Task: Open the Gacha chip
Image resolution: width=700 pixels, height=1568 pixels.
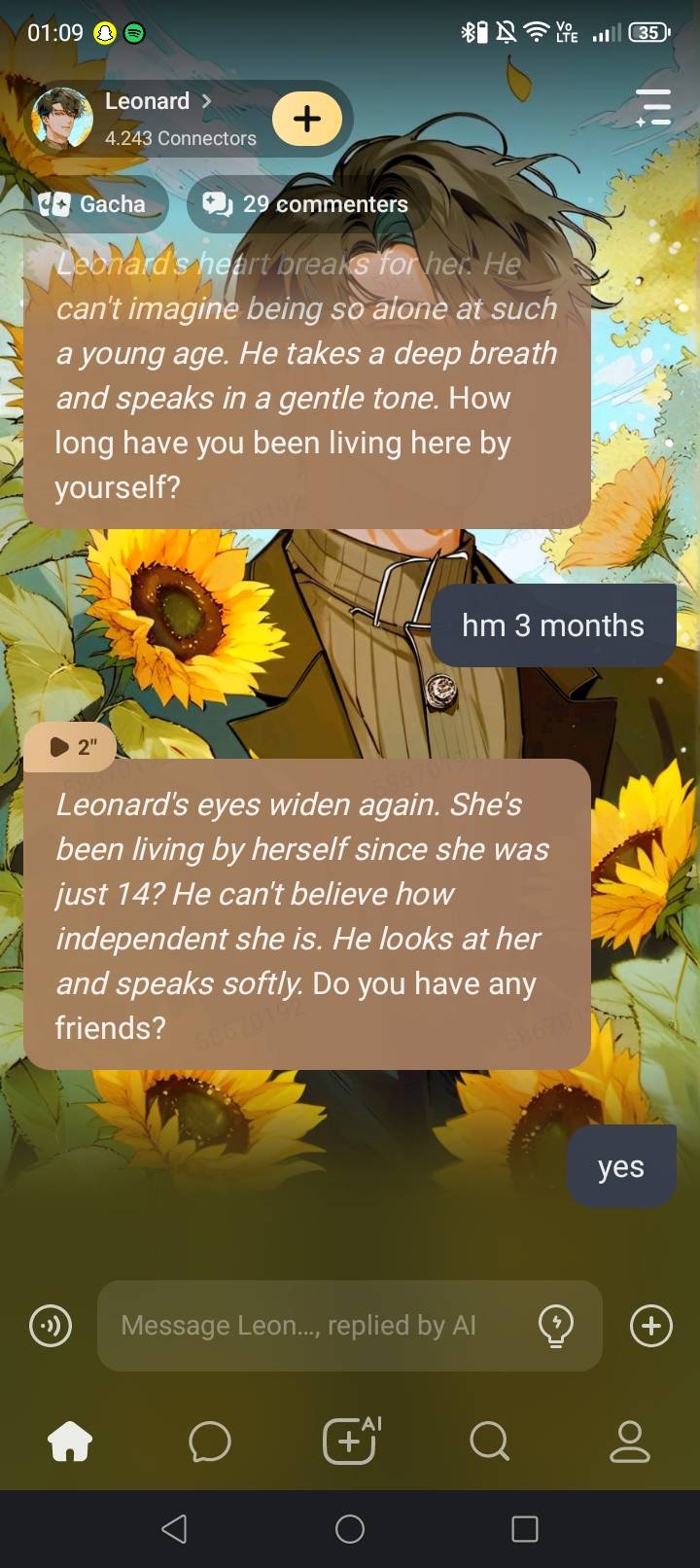Action: pyautogui.click(x=93, y=204)
